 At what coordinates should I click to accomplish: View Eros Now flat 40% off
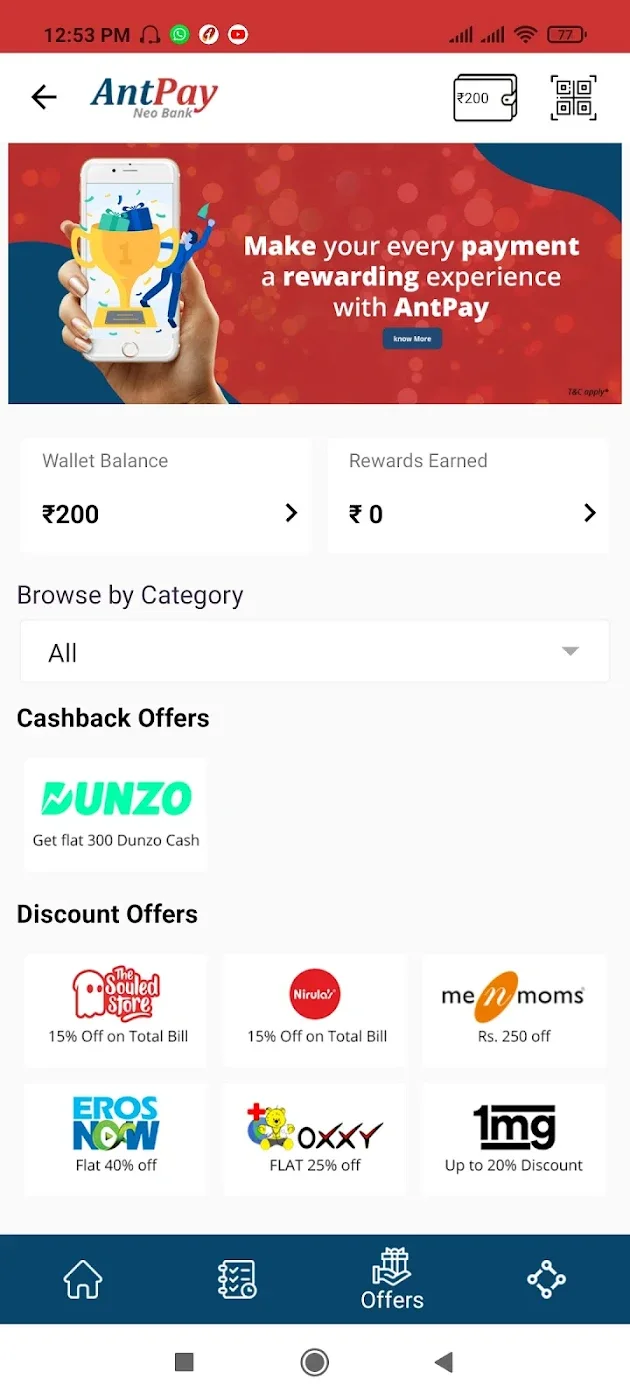(x=116, y=1139)
